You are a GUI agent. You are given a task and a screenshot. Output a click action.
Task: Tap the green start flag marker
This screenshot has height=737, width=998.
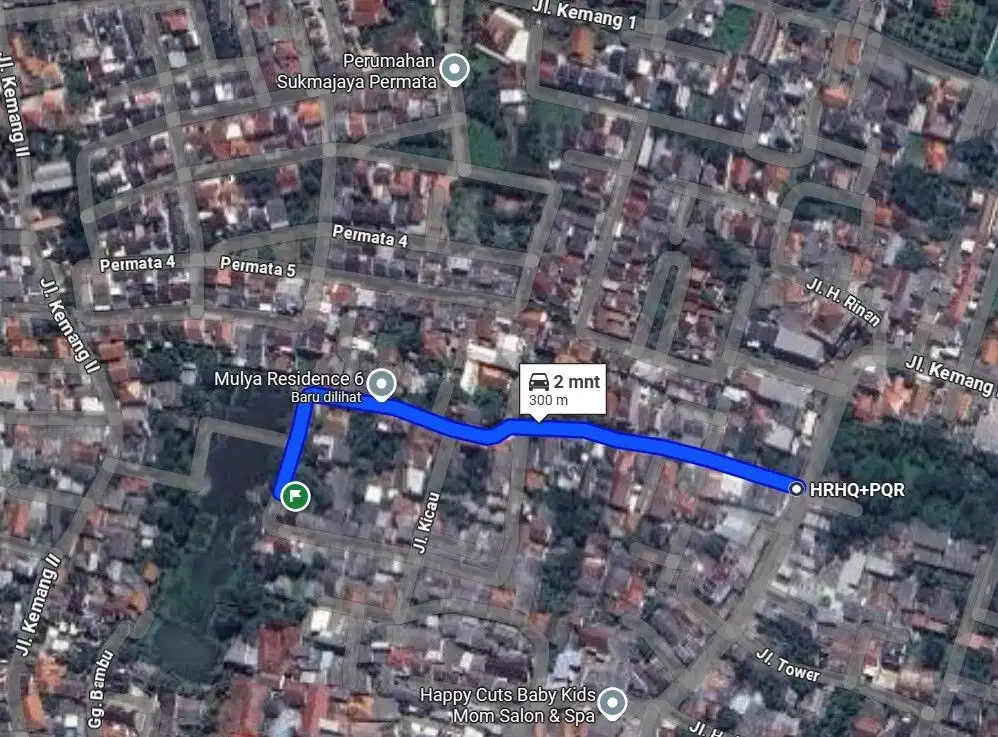pyautogui.click(x=295, y=495)
